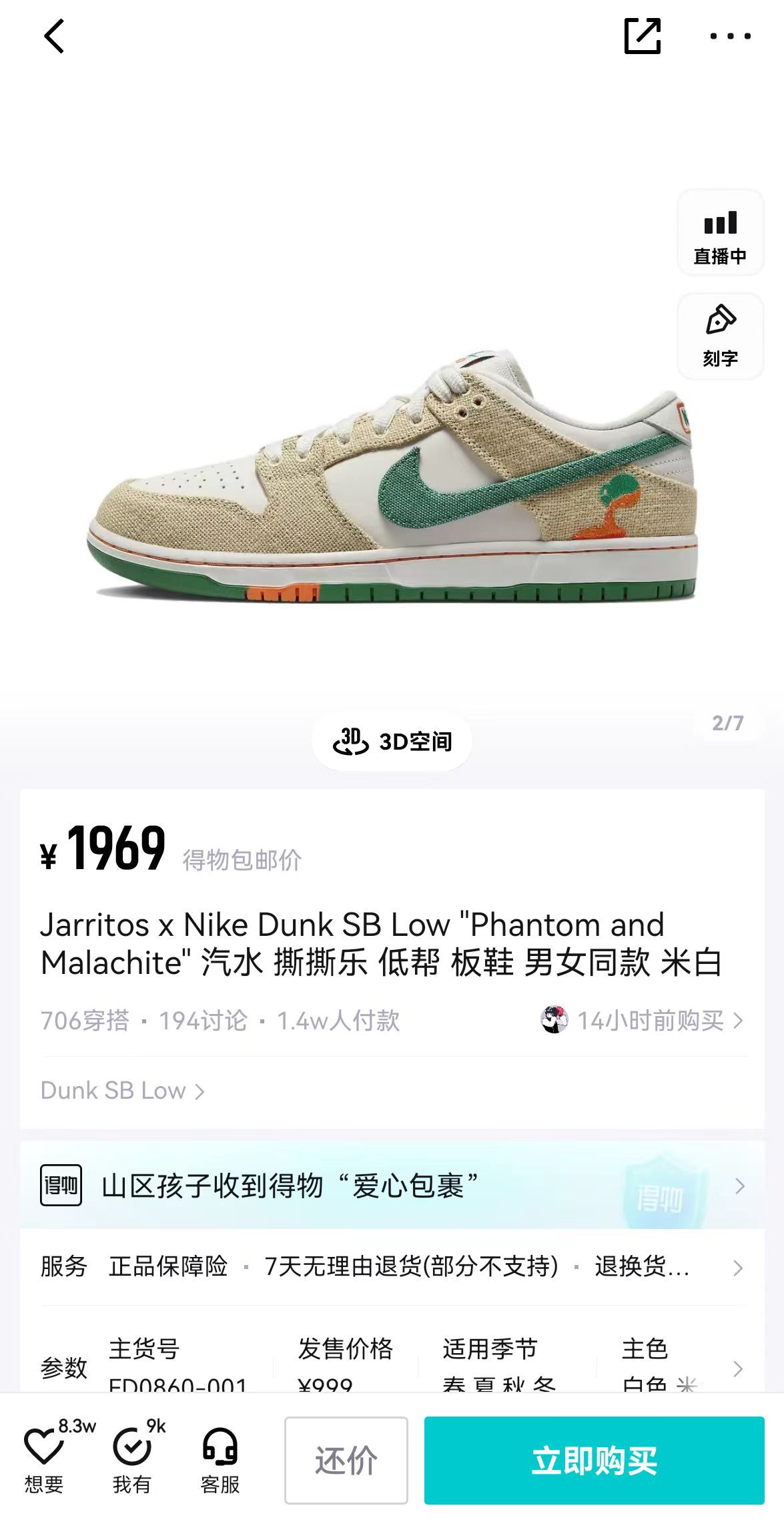This screenshot has height=1528, width=784.
Task: Tap 立即购买 to buy now
Action: click(594, 1460)
